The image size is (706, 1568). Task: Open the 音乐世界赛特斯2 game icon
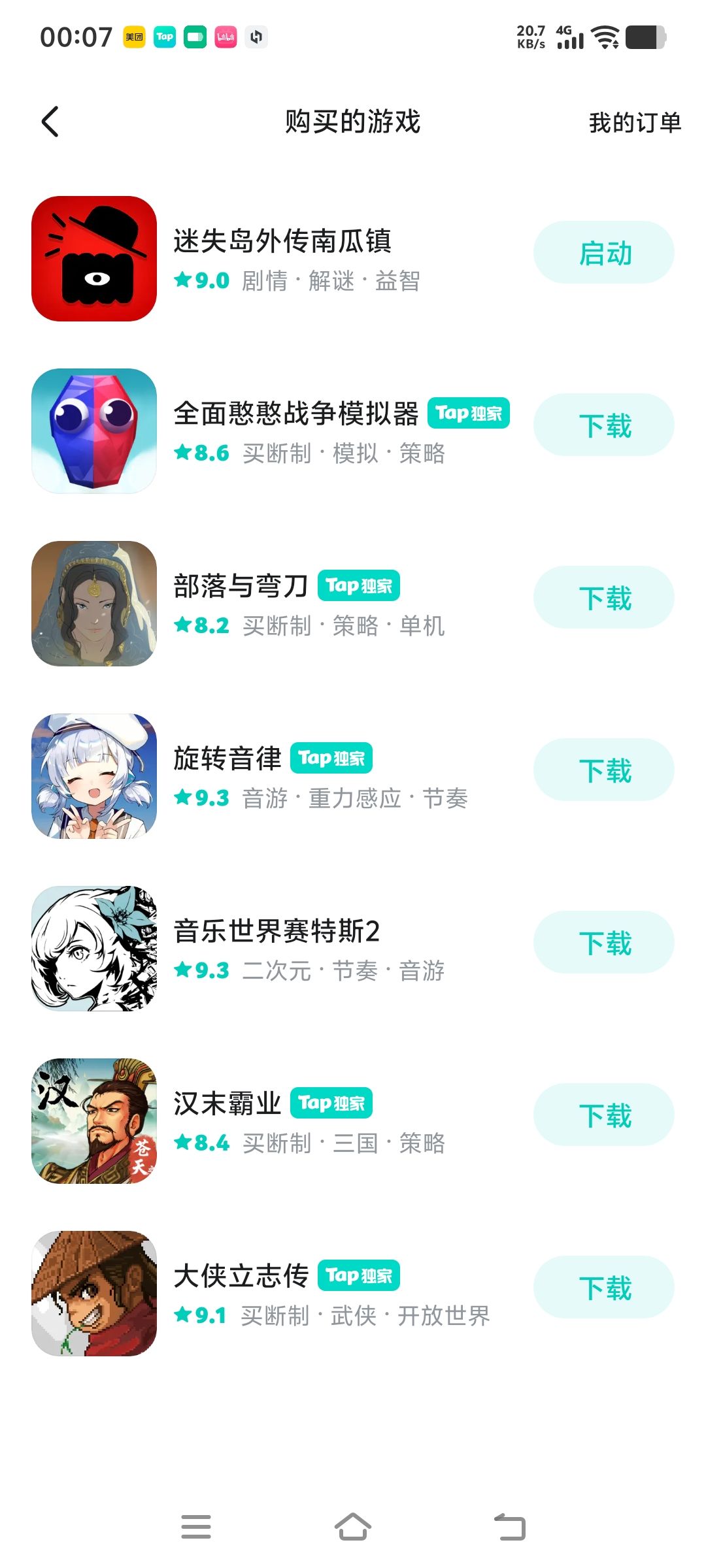(93, 941)
